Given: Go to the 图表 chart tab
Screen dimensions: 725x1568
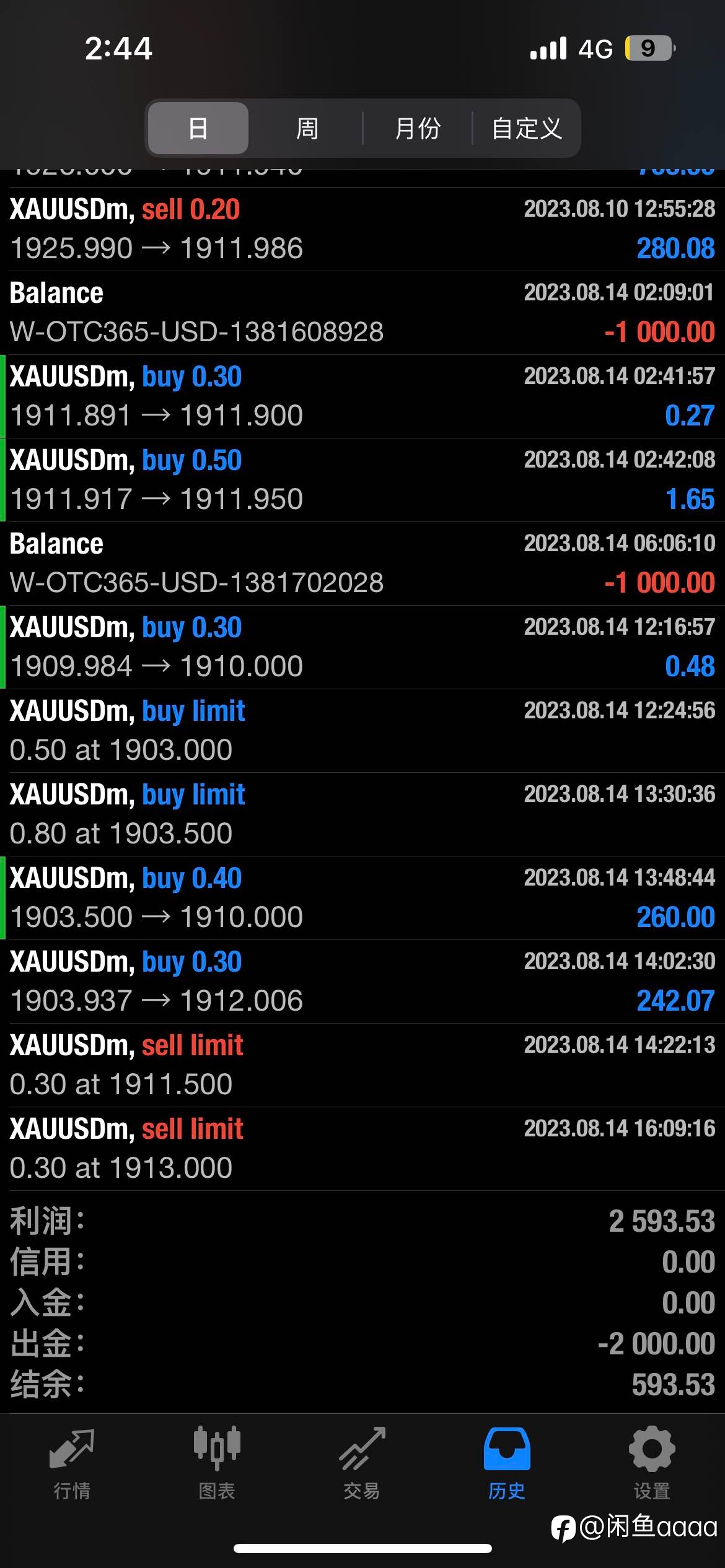Looking at the screenshot, I should click(x=217, y=1464).
